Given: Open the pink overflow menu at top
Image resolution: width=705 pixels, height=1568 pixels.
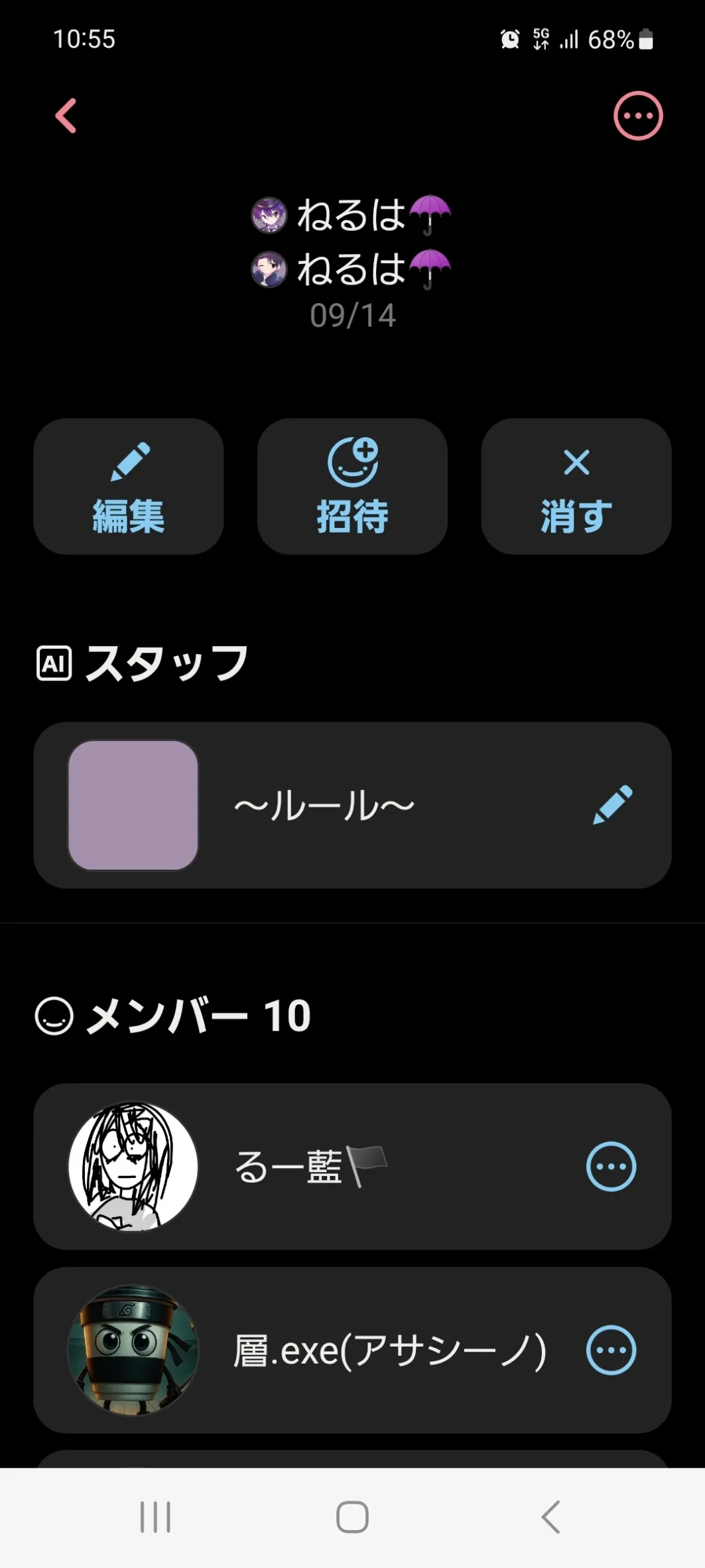Looking at the screenshot, I should (x=637, y=116).
